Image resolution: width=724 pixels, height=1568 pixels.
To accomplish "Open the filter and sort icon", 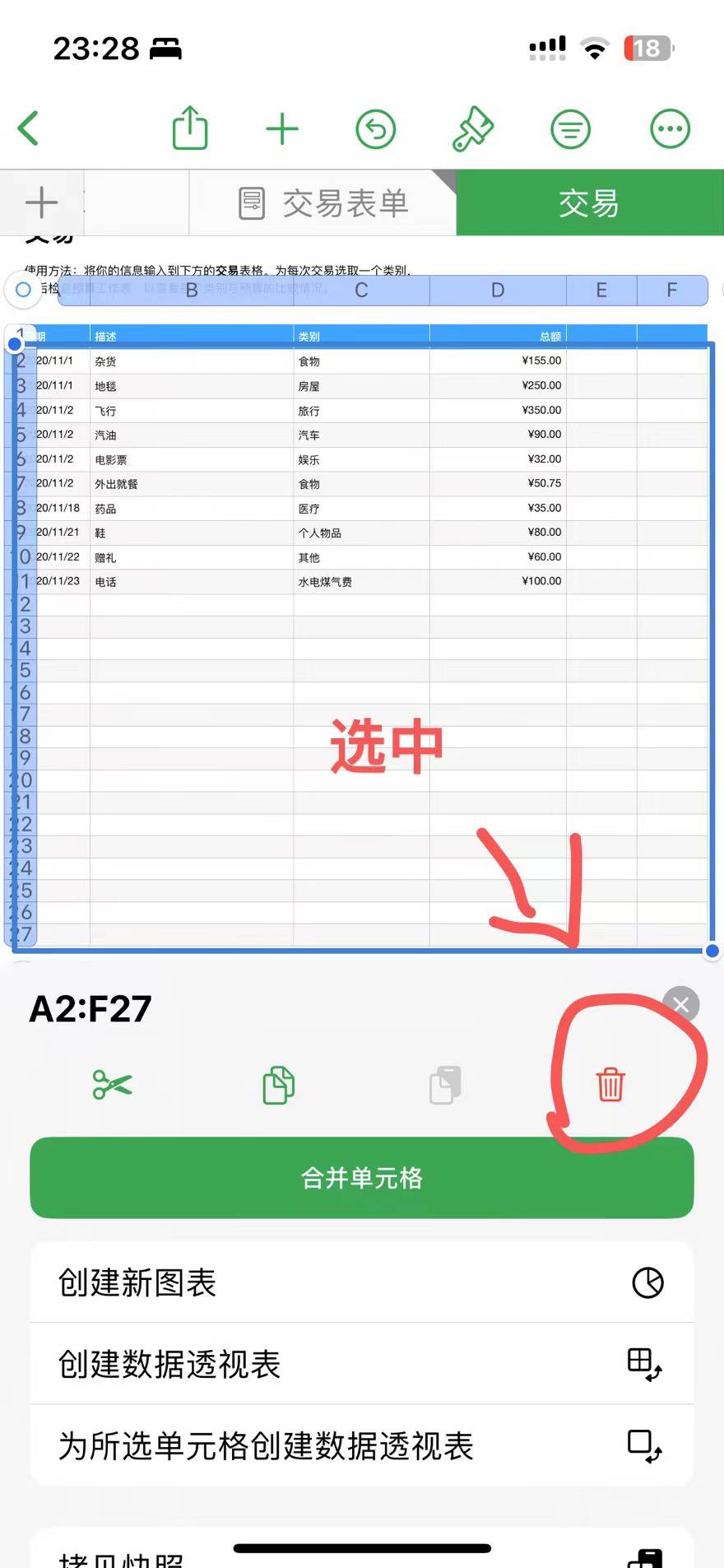I will click(570, 129).
